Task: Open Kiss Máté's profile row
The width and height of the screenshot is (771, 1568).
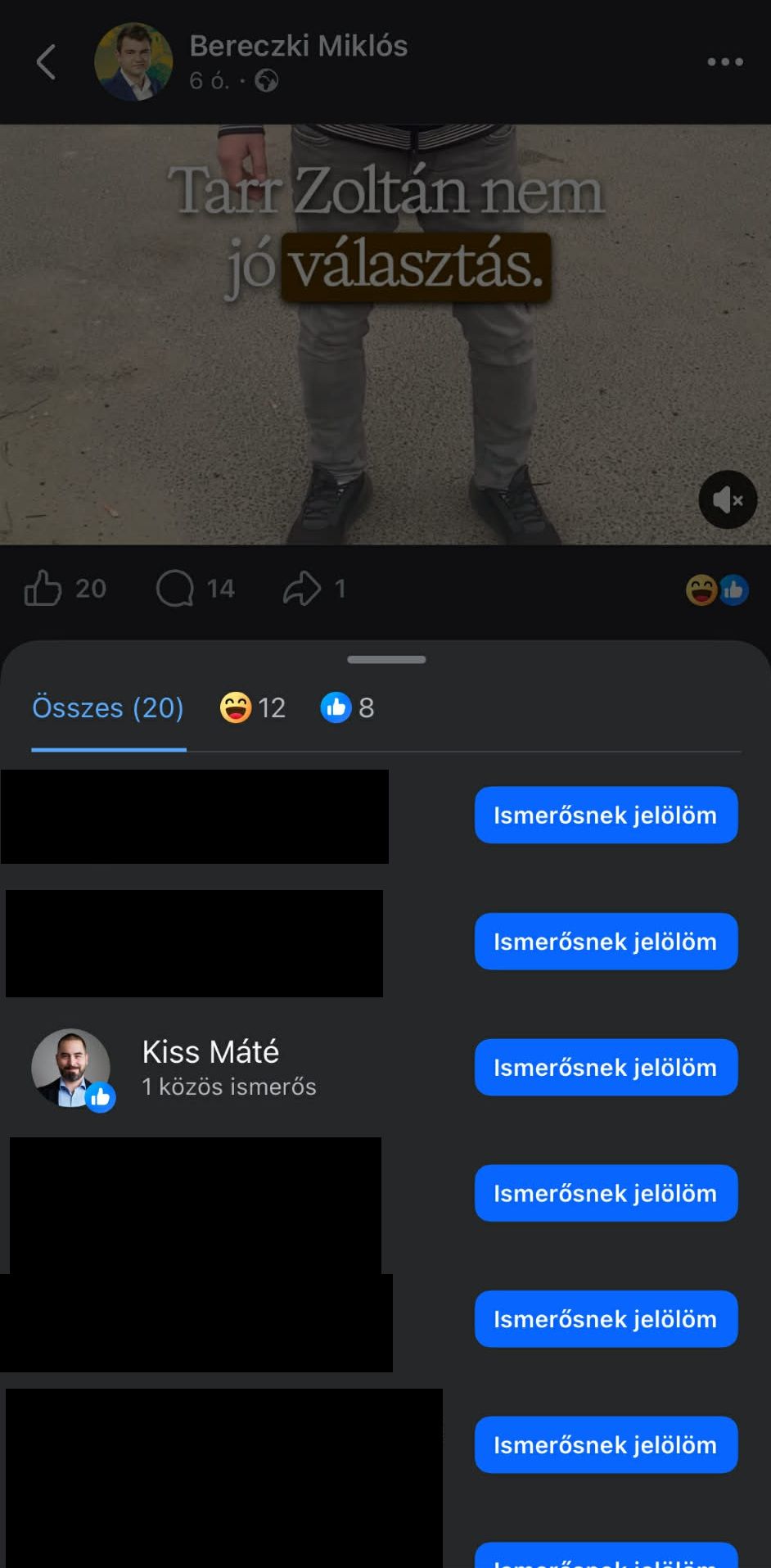Action: 210,1067
